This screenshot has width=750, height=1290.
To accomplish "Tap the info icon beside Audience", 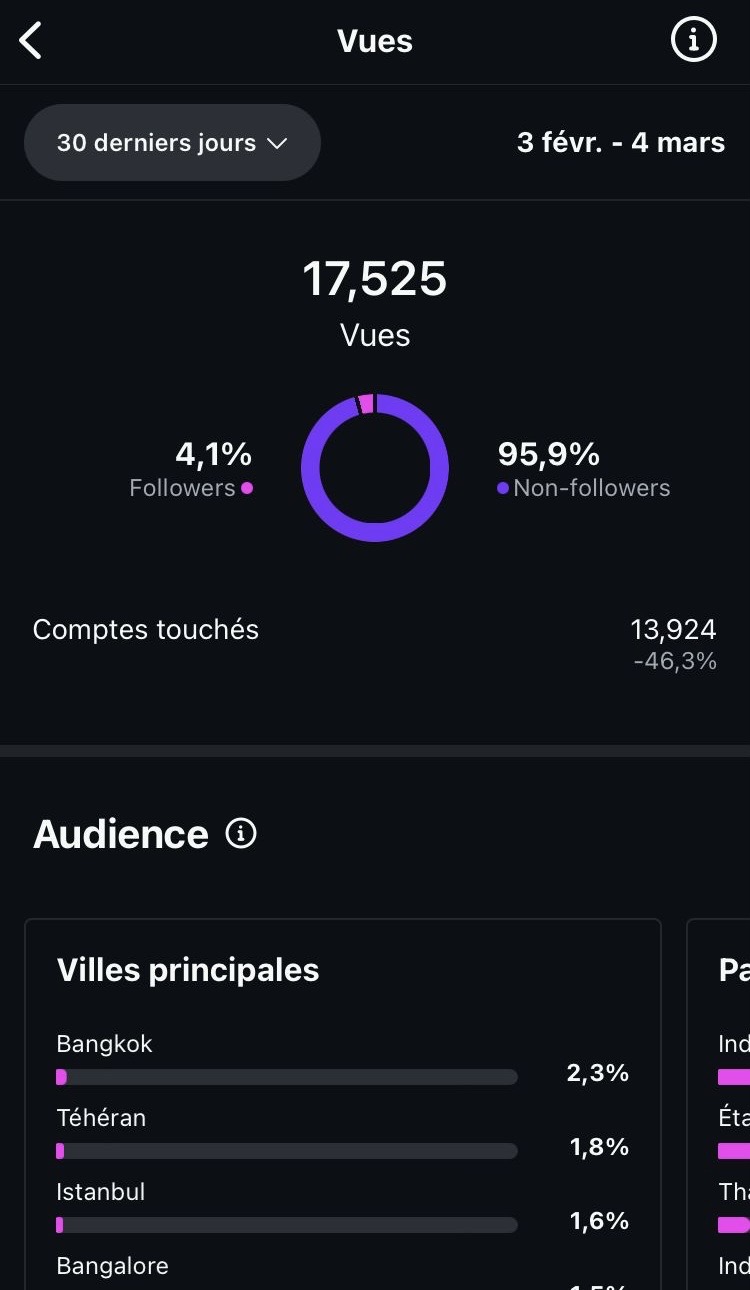I will coord(241,833).
